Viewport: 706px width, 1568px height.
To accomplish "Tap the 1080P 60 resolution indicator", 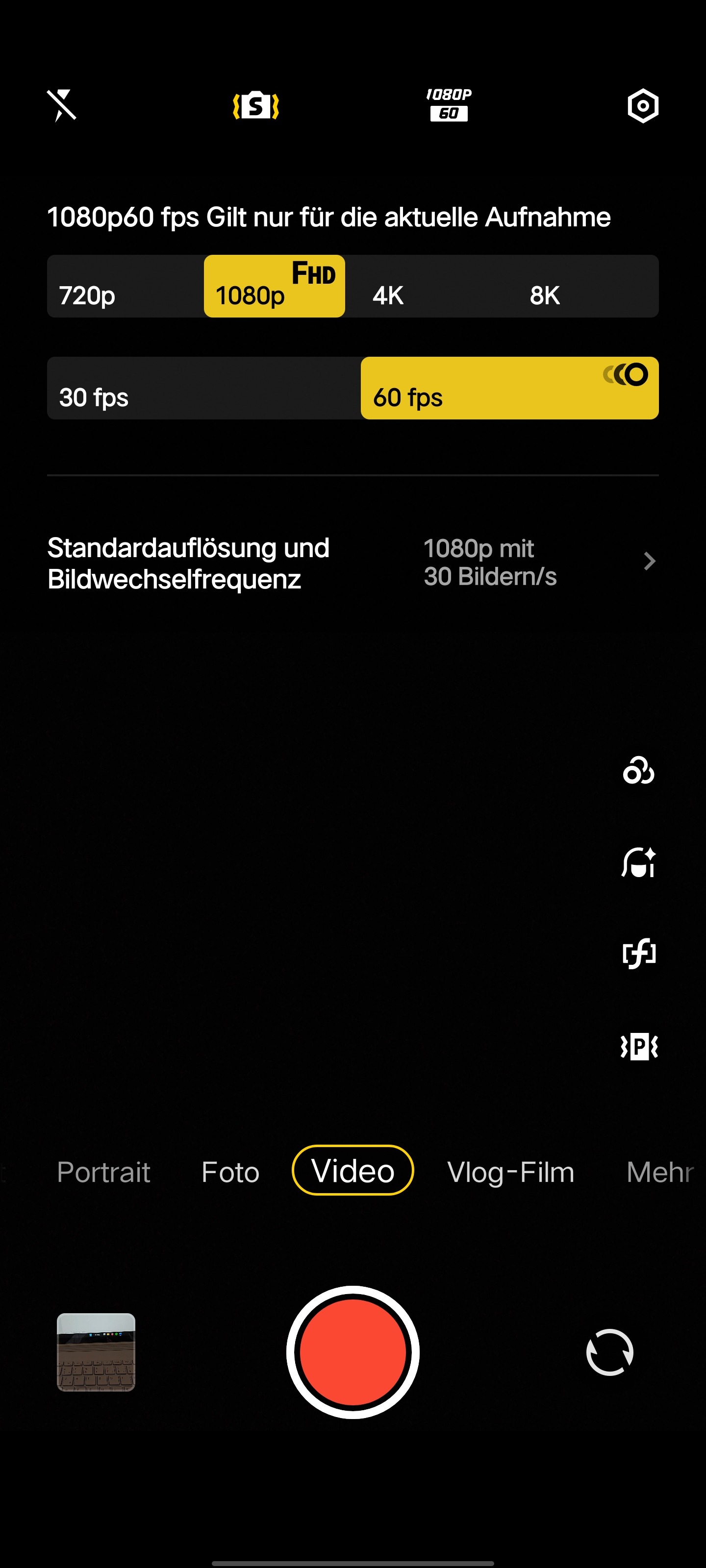I will tap(449, 105).
